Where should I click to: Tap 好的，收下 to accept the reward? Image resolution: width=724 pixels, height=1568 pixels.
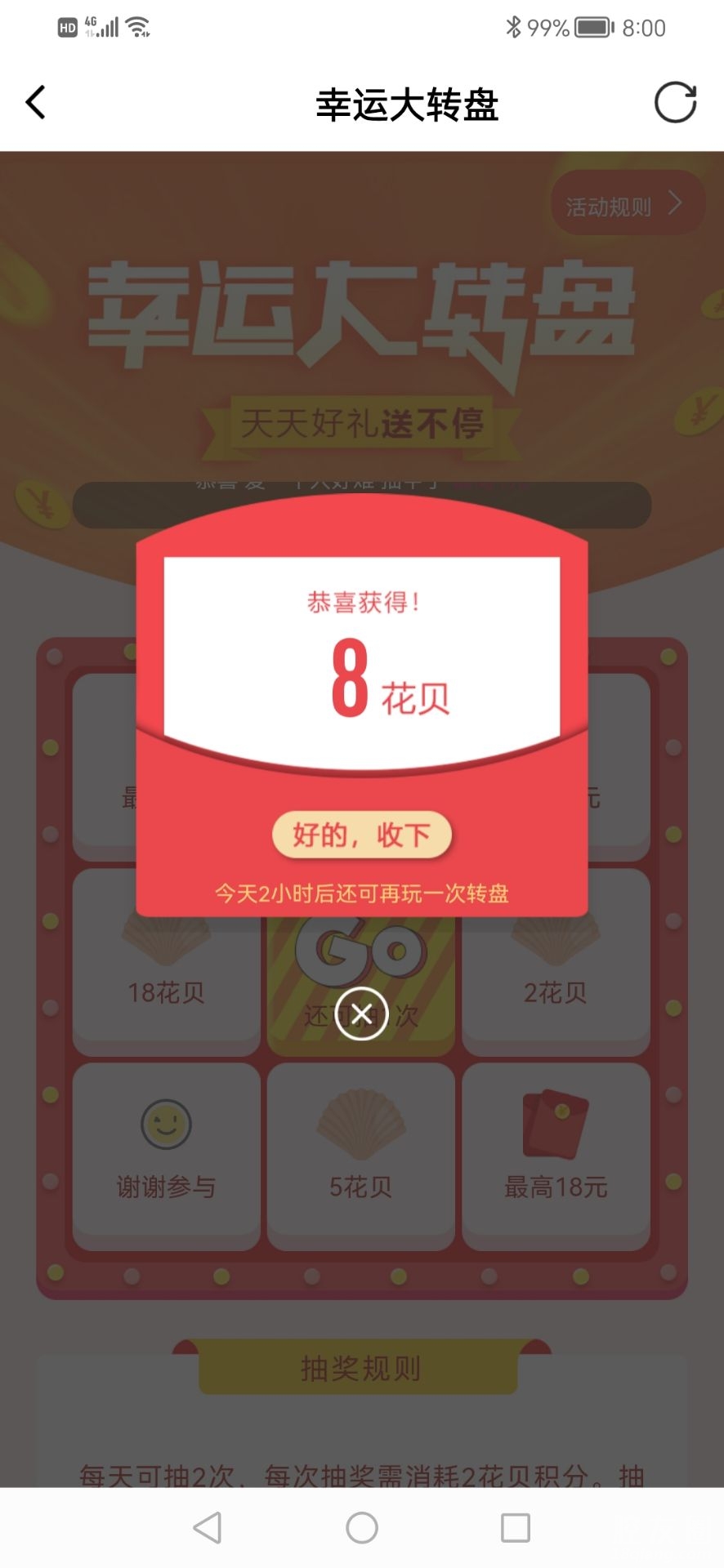[361, 835]
